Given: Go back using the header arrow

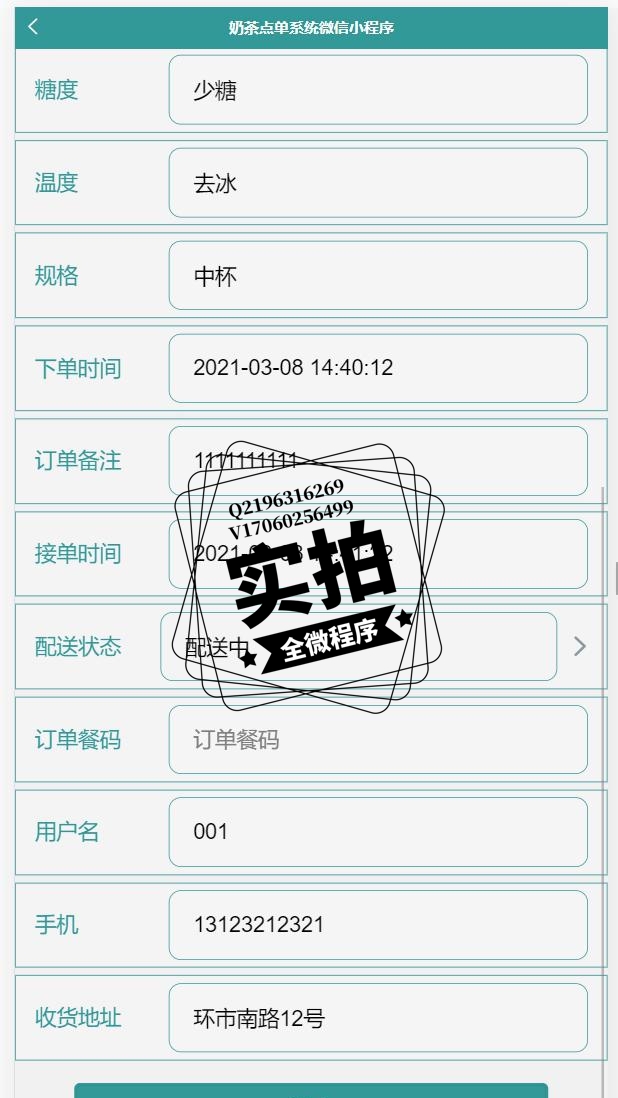Looking at the screenshot, I should tap(34, 27).
